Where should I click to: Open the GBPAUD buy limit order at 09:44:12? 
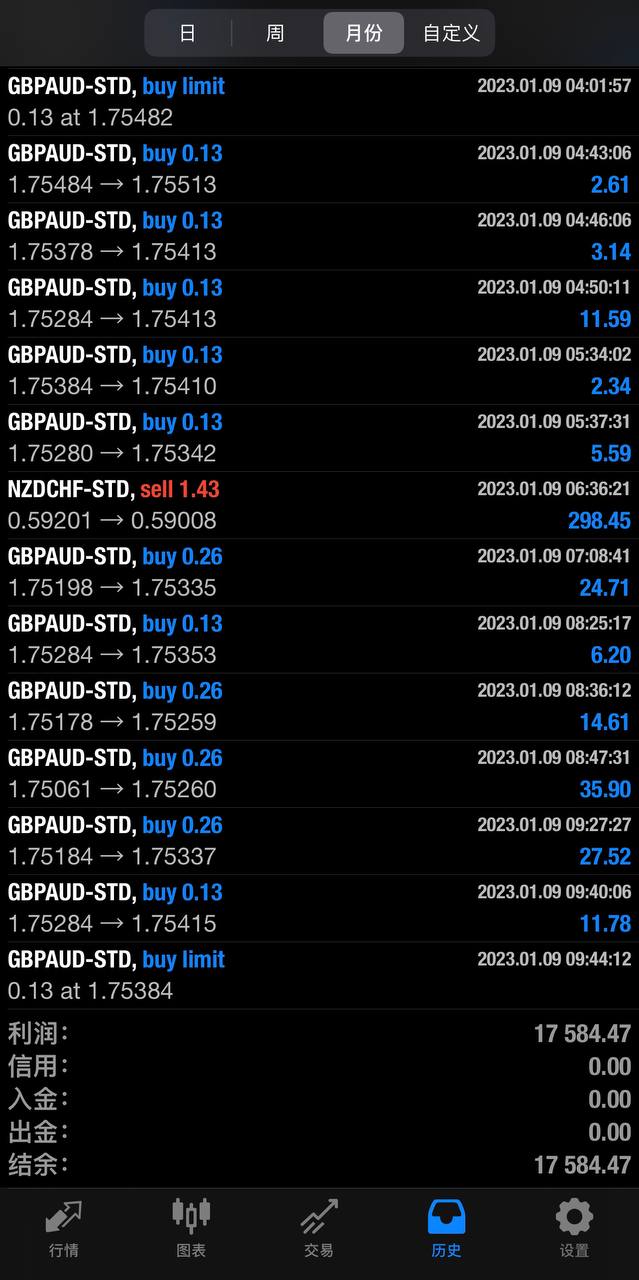319,975
